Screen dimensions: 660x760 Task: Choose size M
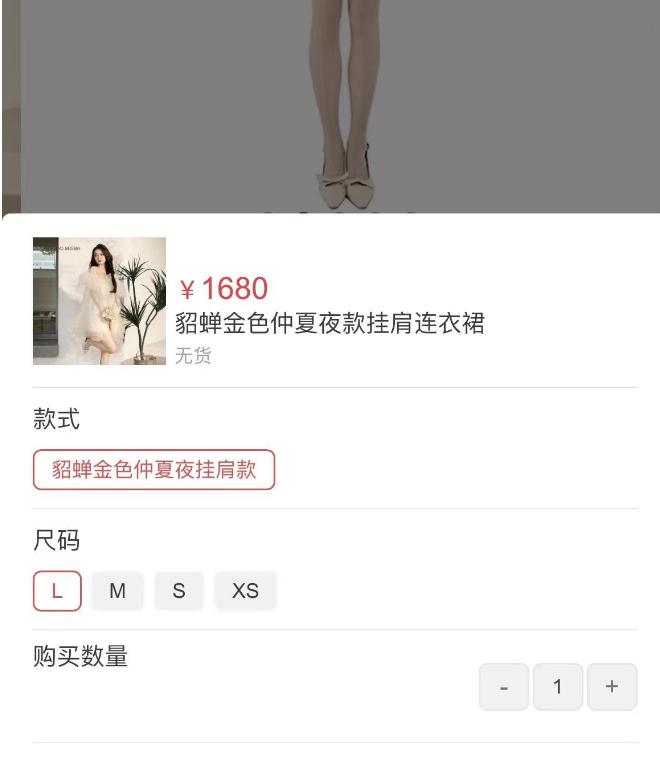coord(118,591)
